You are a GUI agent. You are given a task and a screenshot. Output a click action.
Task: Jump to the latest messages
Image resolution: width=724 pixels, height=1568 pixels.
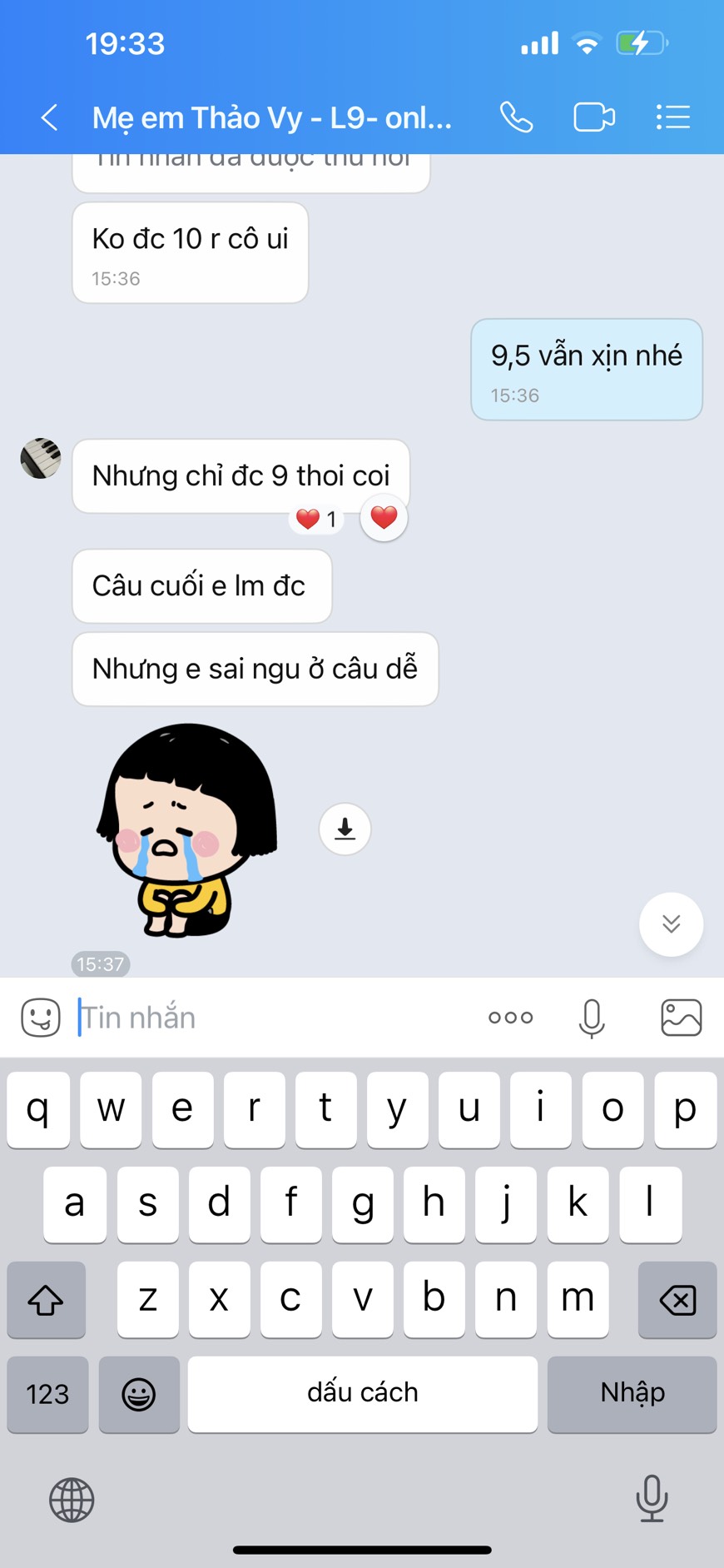671,923
